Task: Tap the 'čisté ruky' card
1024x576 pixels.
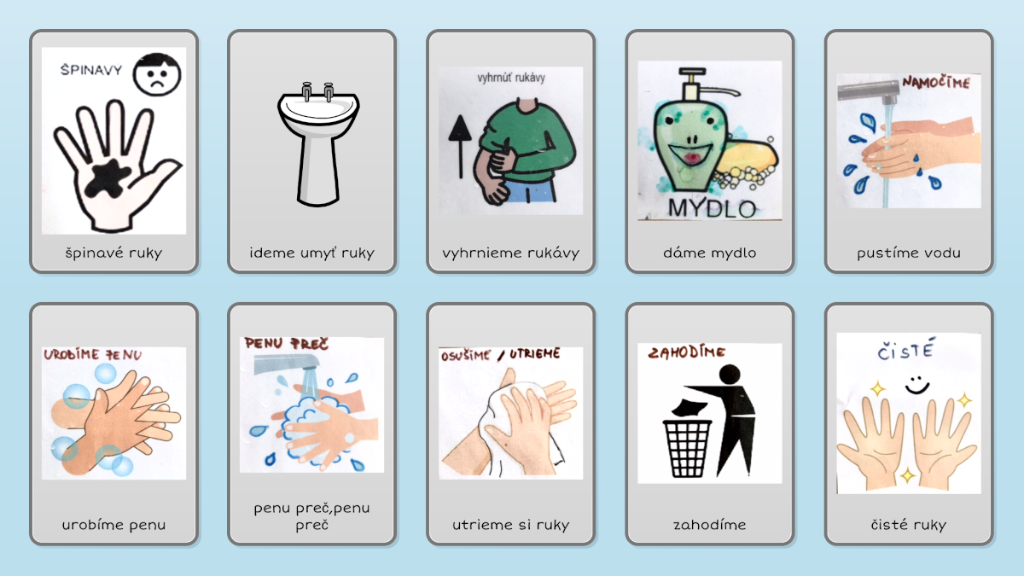Action: 909,424
